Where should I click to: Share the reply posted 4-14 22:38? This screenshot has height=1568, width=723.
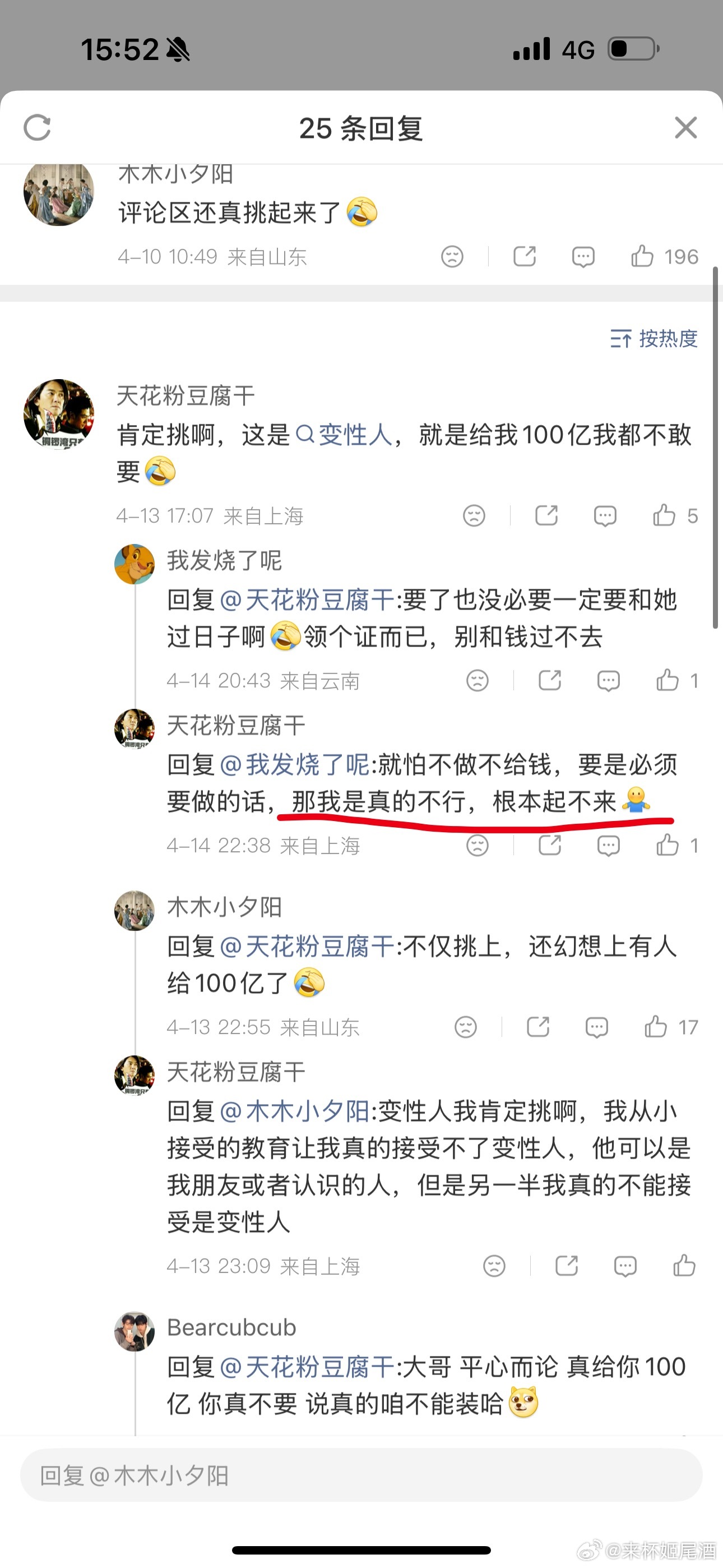(550, 845)
